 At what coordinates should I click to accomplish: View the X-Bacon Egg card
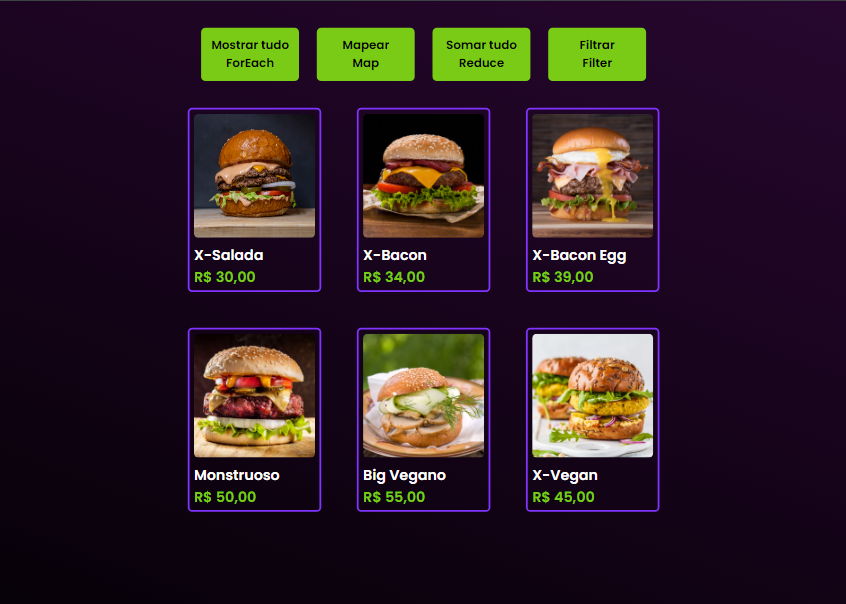592,200
